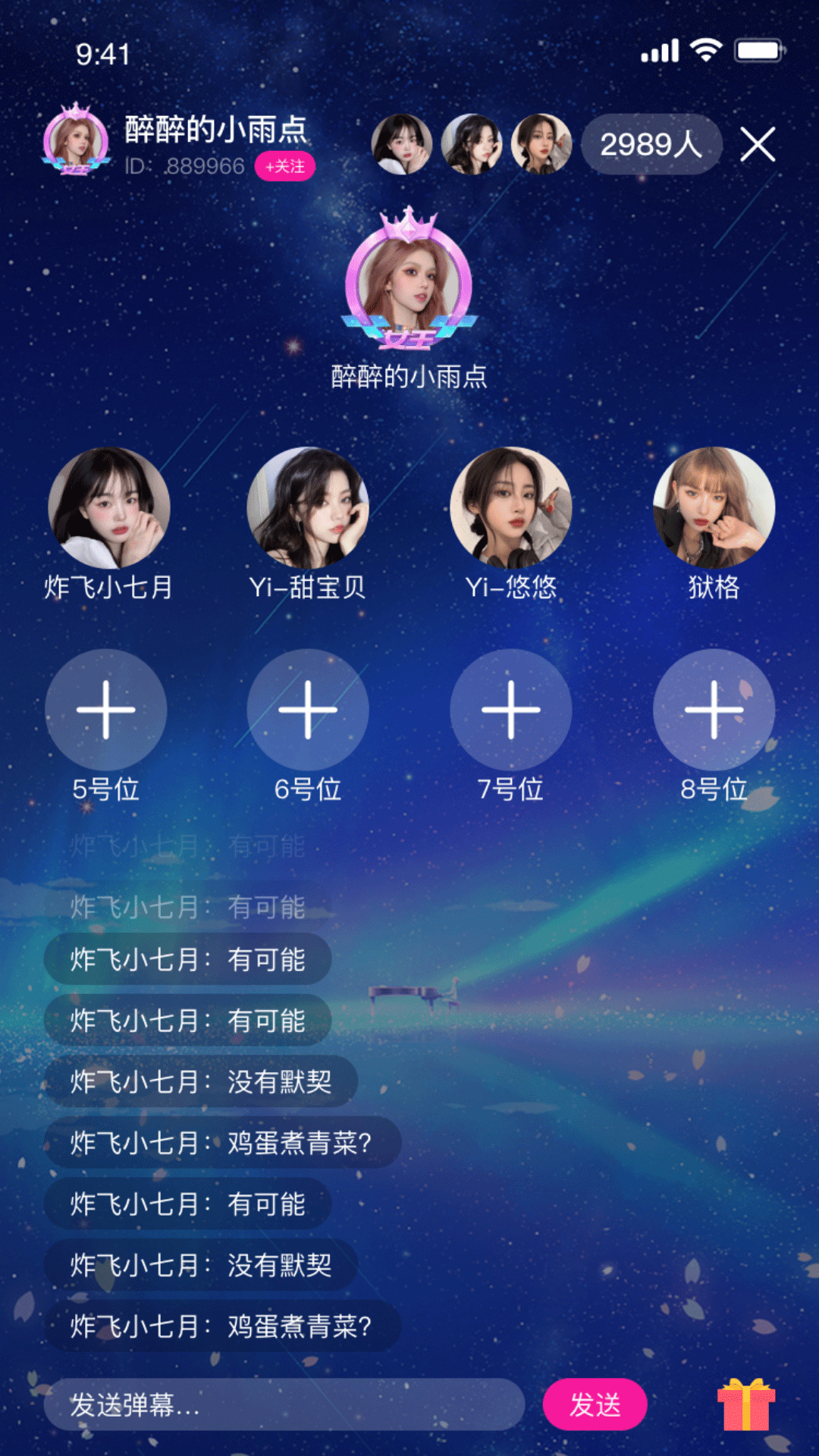Open the 2989人 audience list
The height and width of the screenshot is (1456, 819).
tap(651, 144)
